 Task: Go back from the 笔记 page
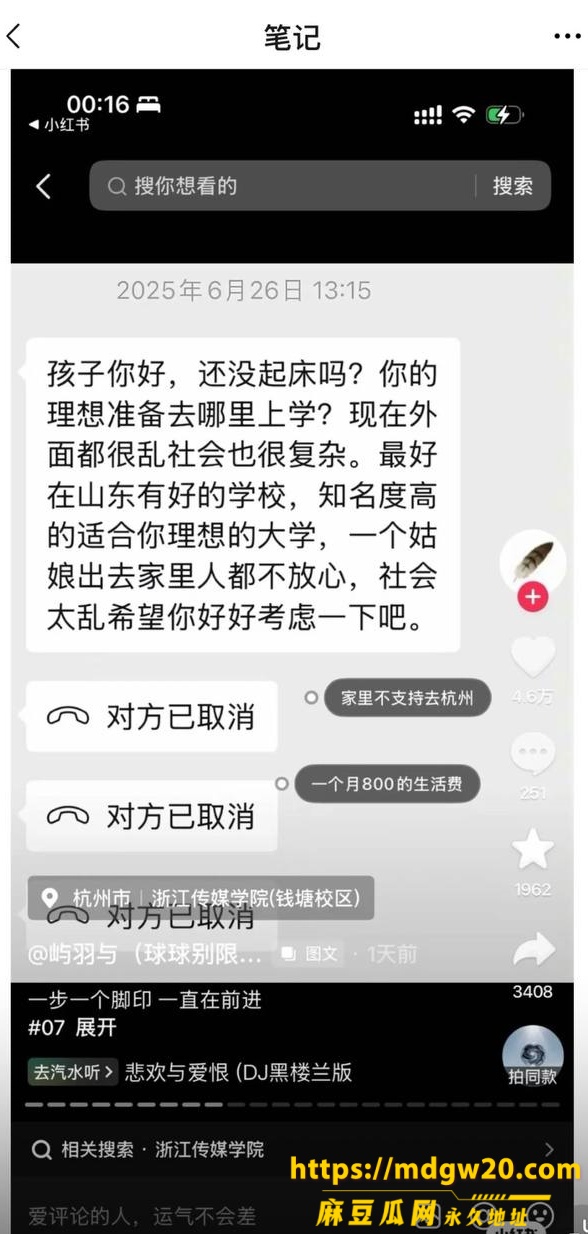pyautogui.click(x=13, y=36)
